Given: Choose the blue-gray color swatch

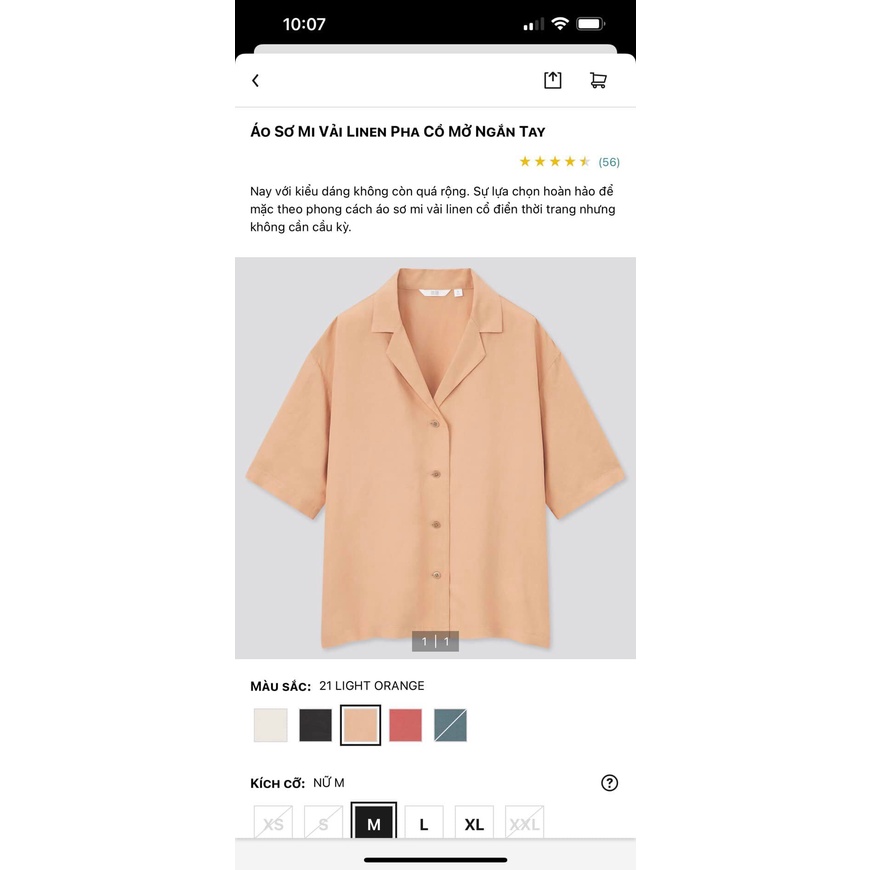Looking at the screenshot, I should click(450, 725).
